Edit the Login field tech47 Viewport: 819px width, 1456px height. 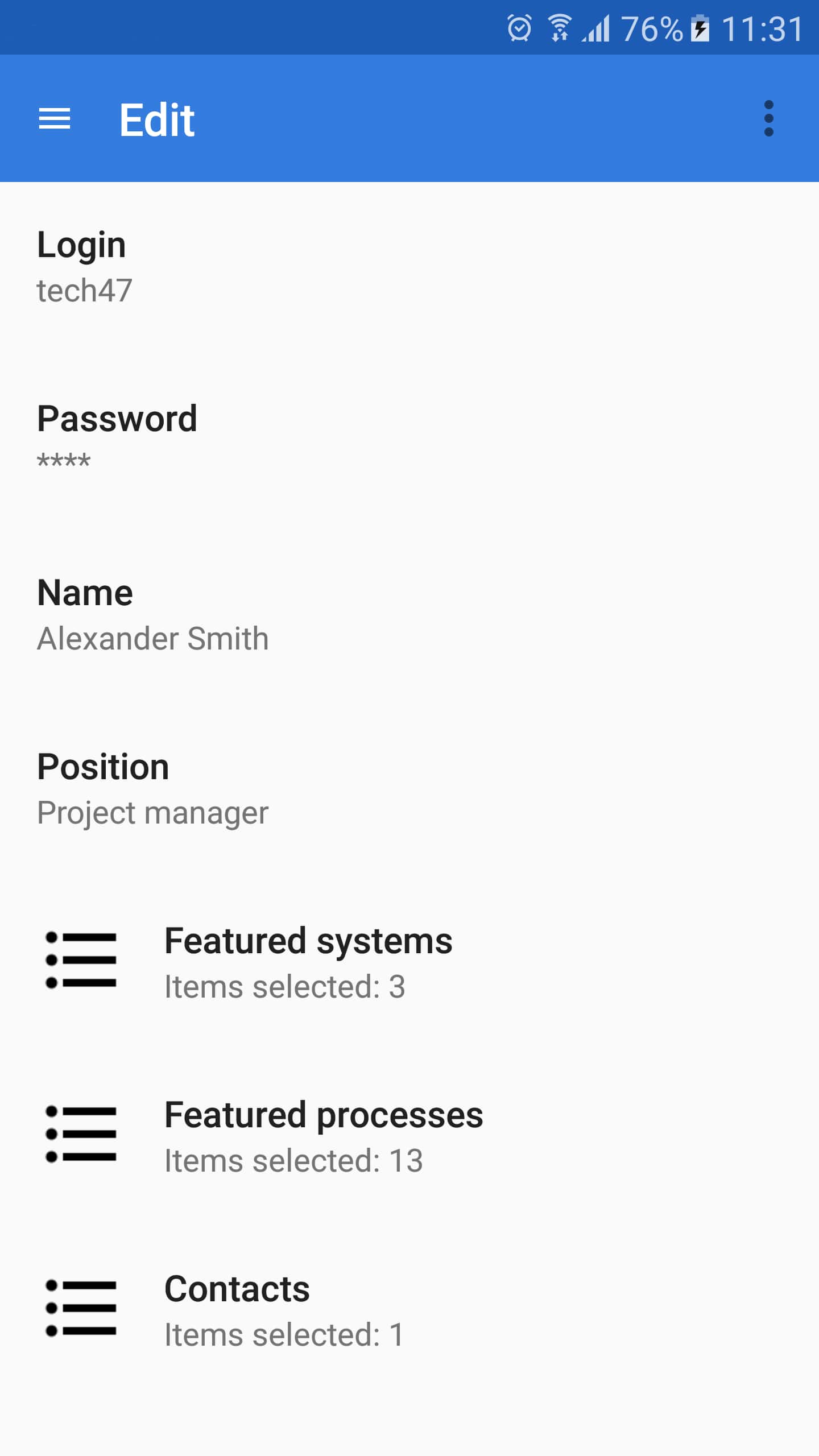click(409, 267)
